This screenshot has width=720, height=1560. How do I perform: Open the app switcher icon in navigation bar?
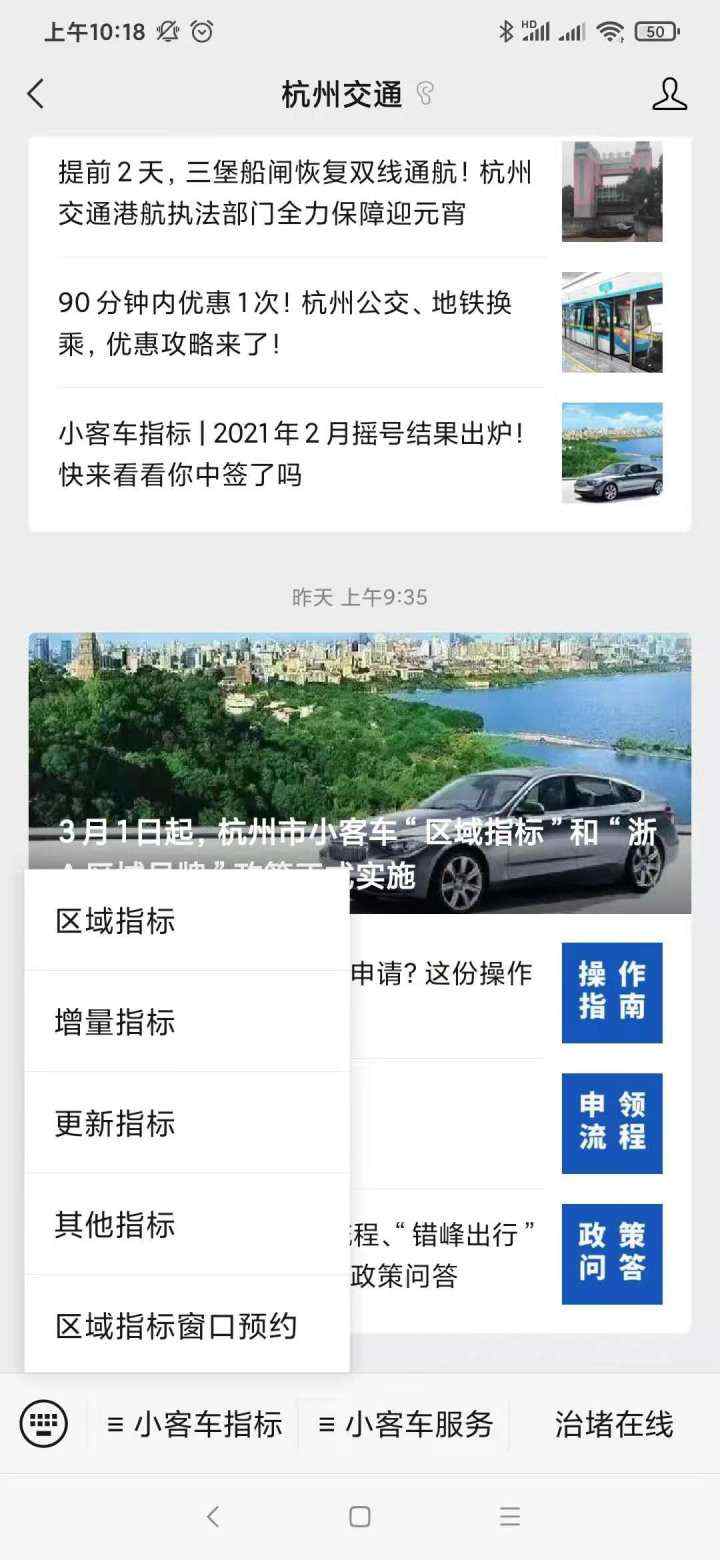508,1516
